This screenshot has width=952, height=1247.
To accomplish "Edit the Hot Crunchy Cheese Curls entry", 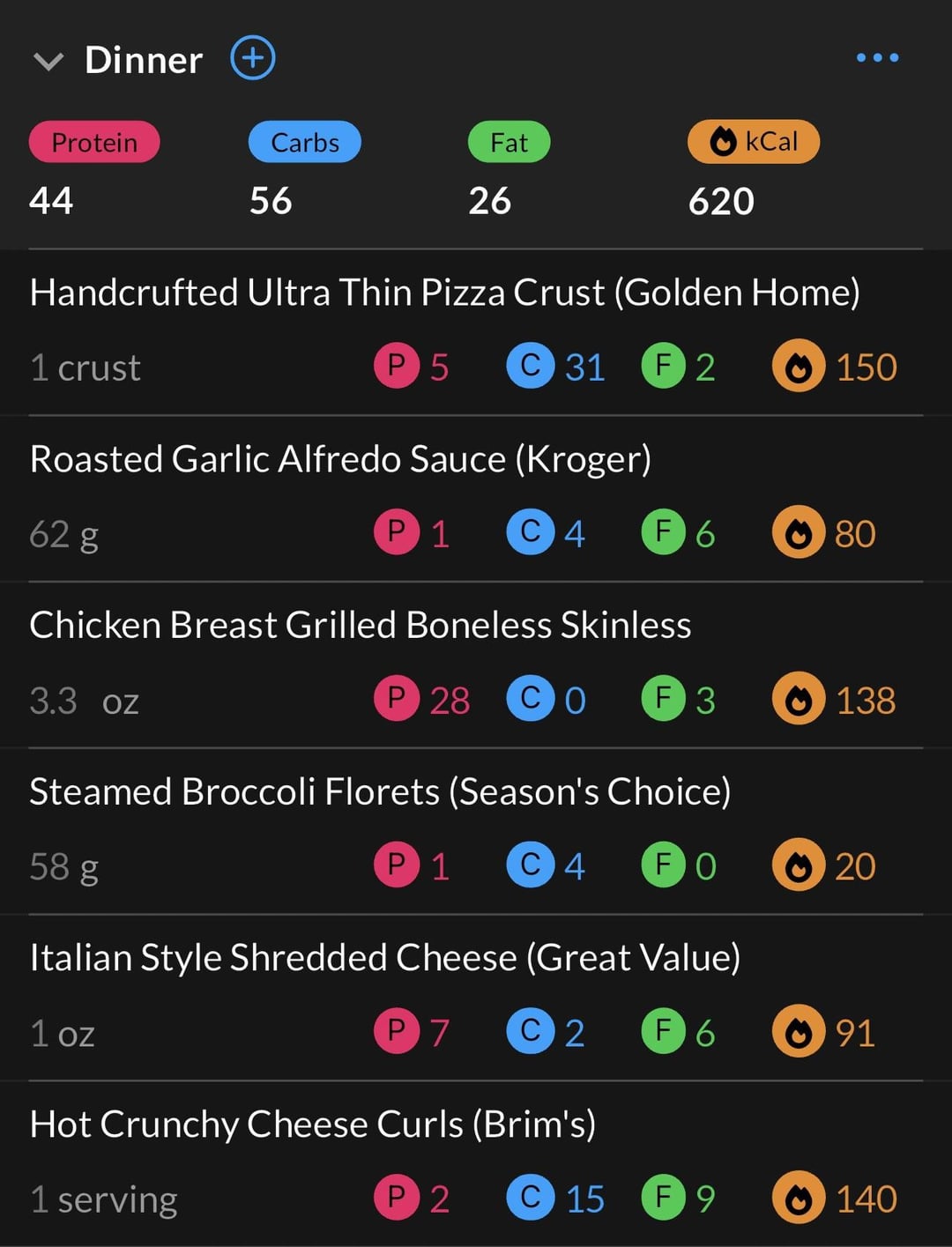I will point(312,1125).
